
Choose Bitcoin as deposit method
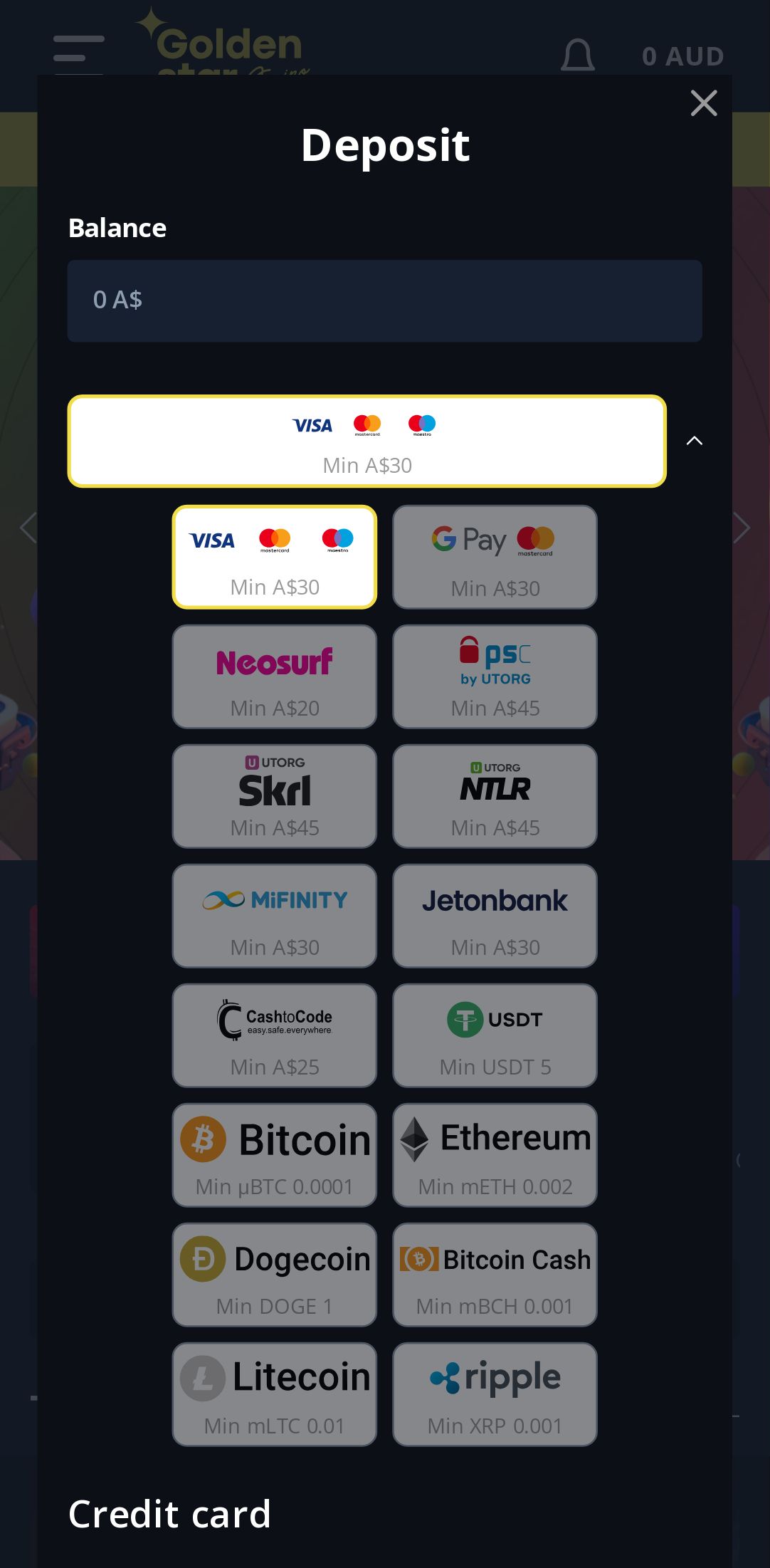coord(275,1155)
